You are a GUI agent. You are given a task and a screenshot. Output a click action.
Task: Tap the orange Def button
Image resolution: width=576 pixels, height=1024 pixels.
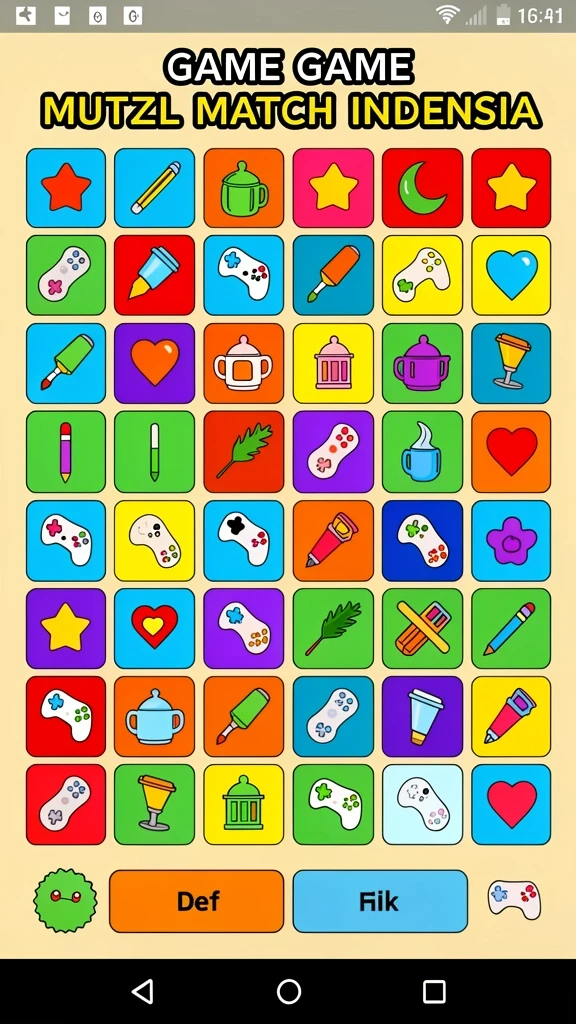pyautogui.click(x=197, y=901)
